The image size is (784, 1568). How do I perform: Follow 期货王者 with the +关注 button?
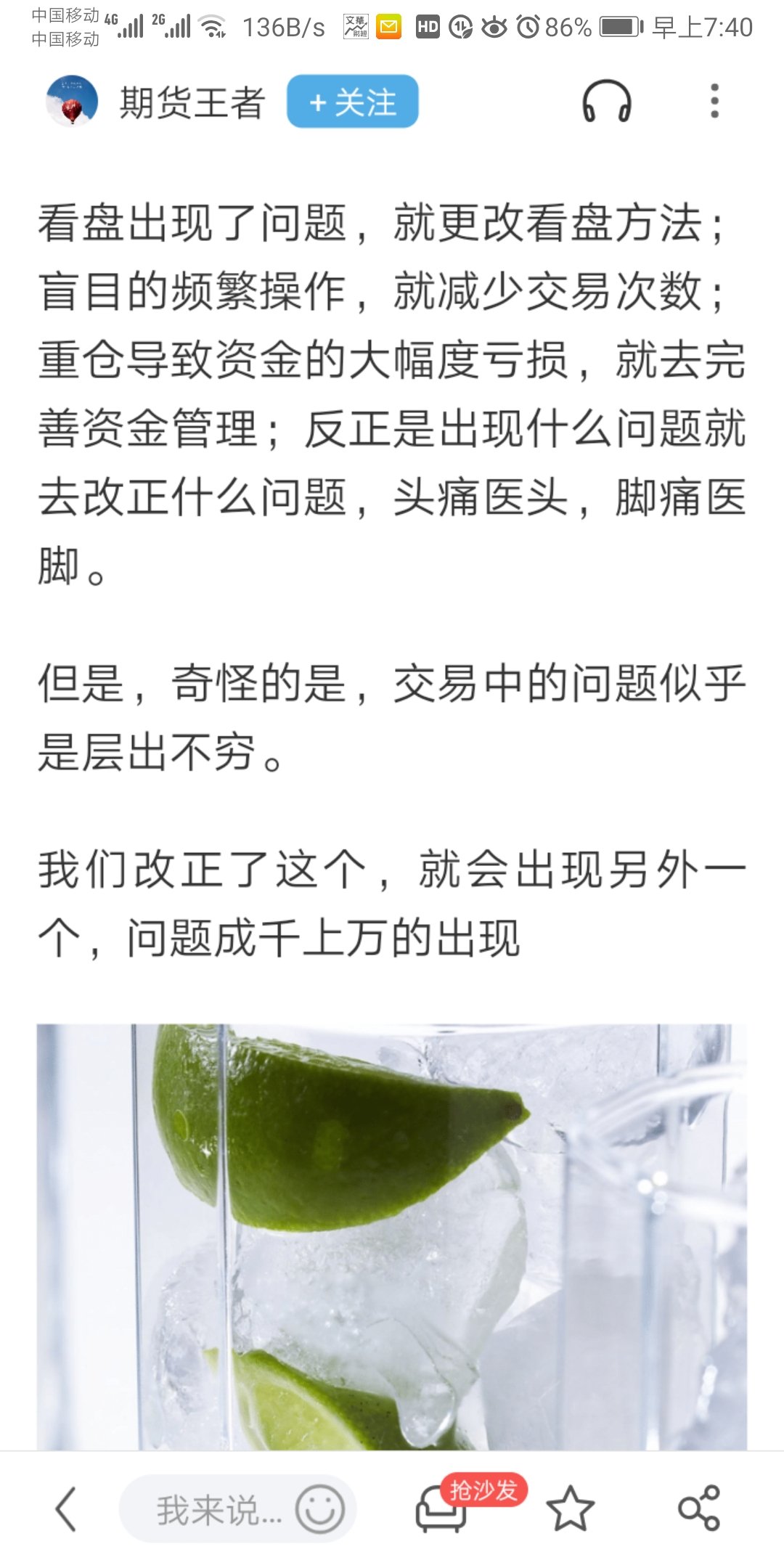coord(352,102)
